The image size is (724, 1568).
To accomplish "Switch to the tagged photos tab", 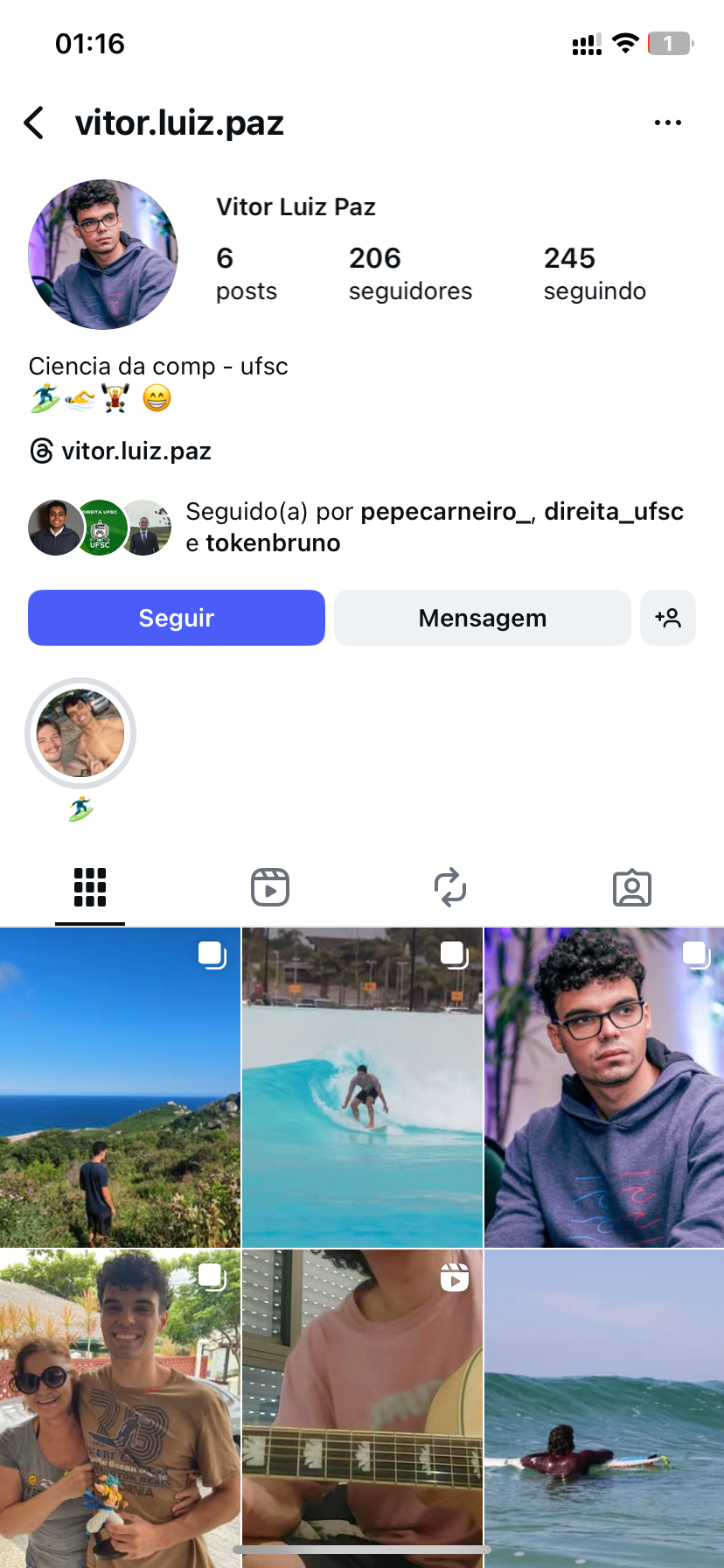I will (632, 887).
